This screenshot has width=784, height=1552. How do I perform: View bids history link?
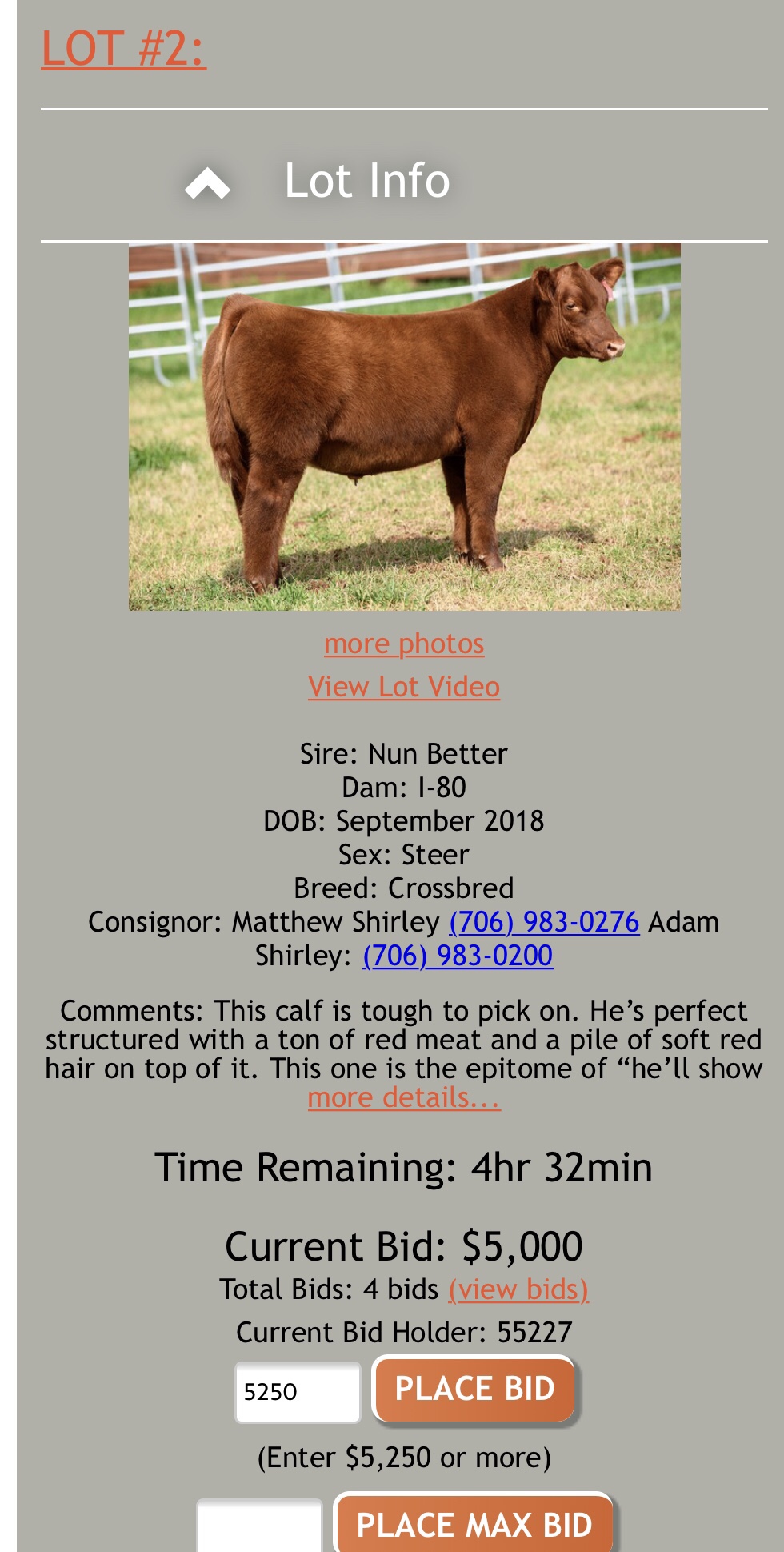click(x=518, y=1289)
